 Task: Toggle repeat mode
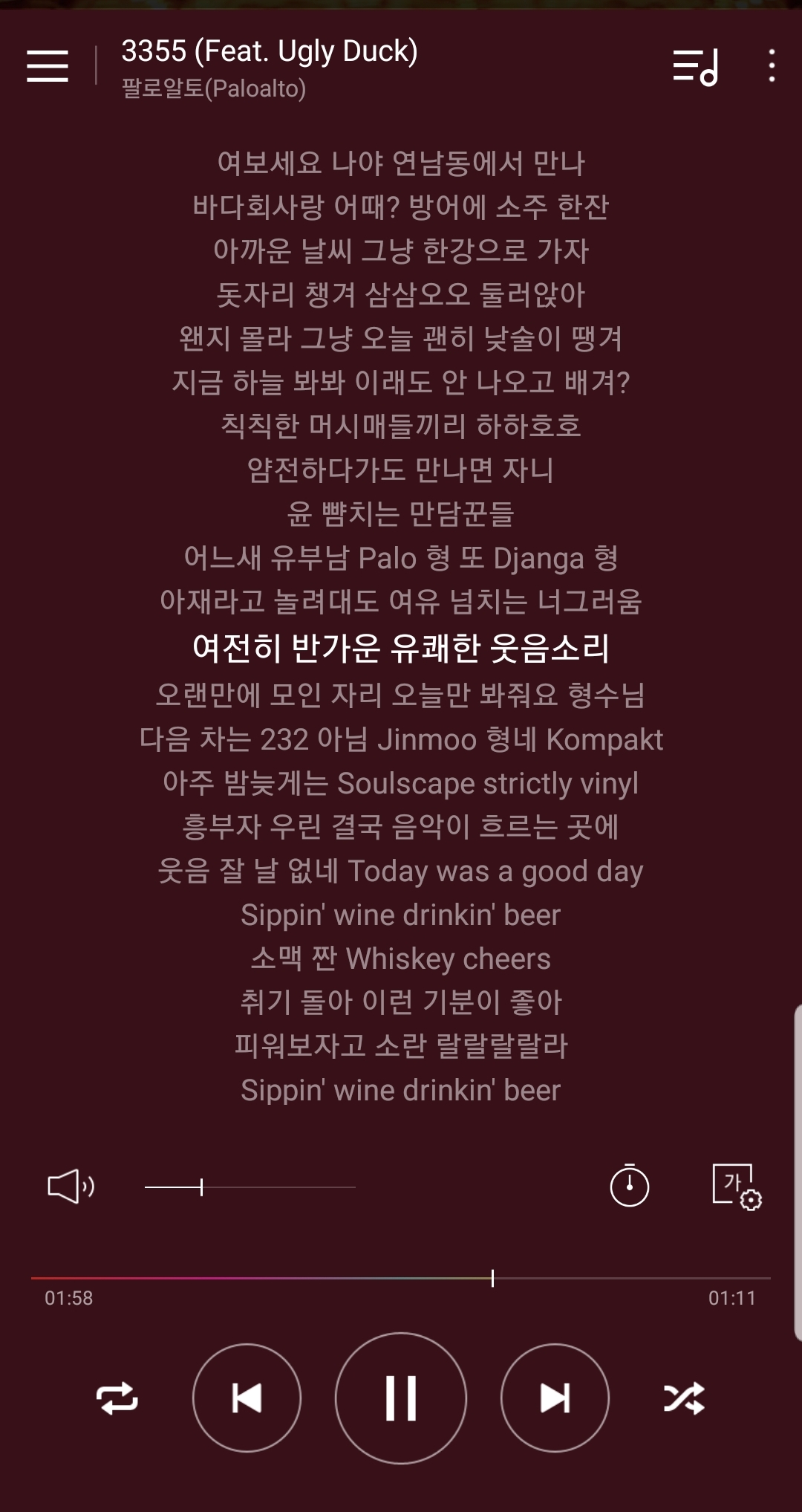click(x=117, y=1398)
